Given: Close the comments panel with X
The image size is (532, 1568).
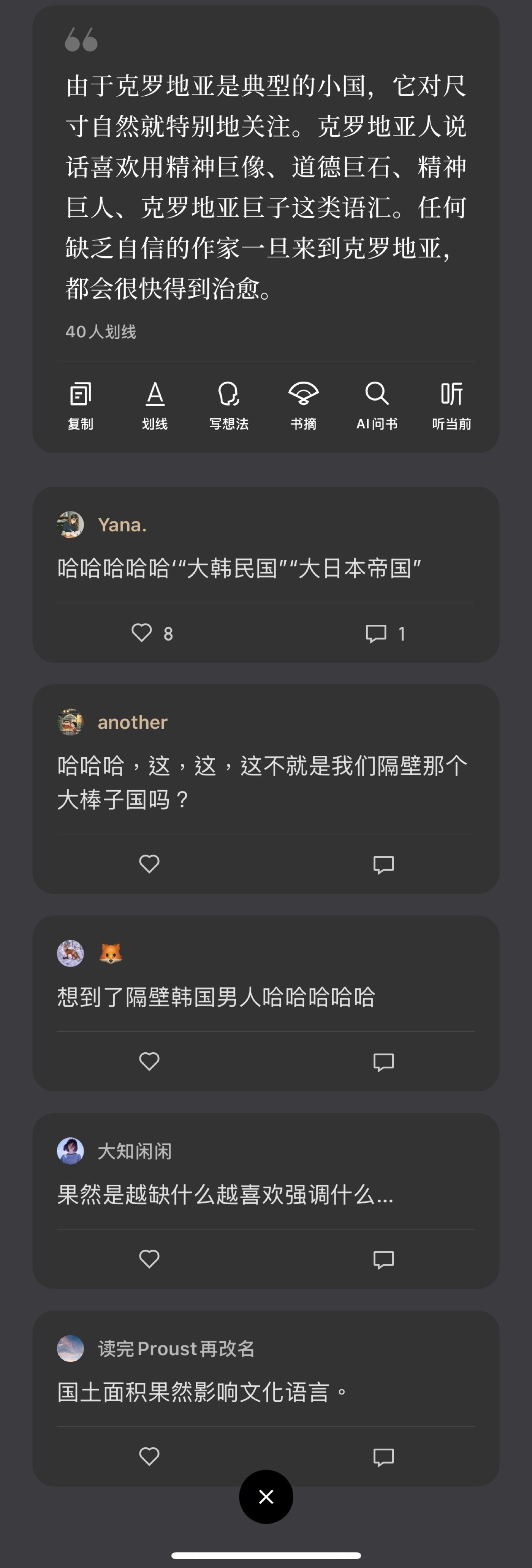Looking at the screenshot, I should click(x=266, y=1496).
